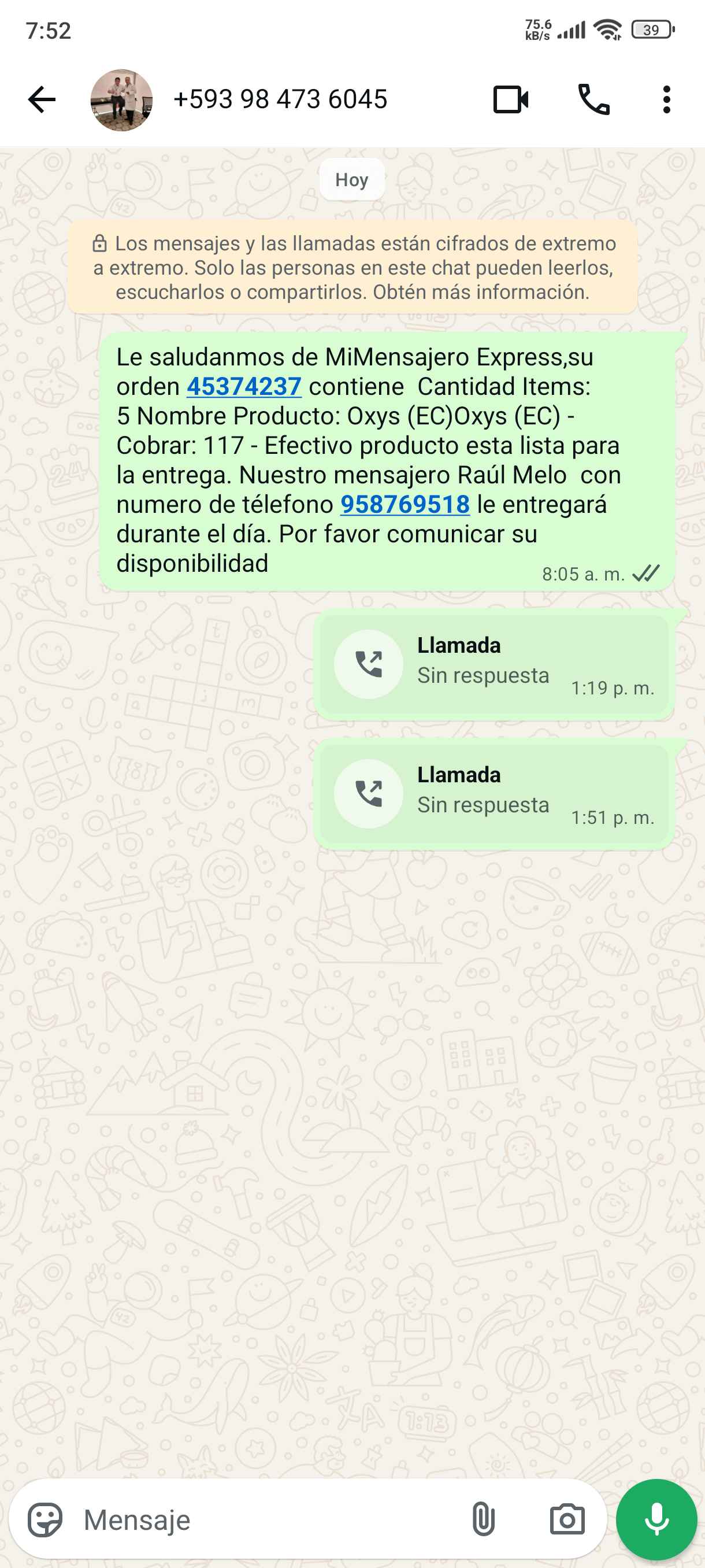
Task: Open the missed call from 1:19 p. m.
Action: click(x=494, y=664)
